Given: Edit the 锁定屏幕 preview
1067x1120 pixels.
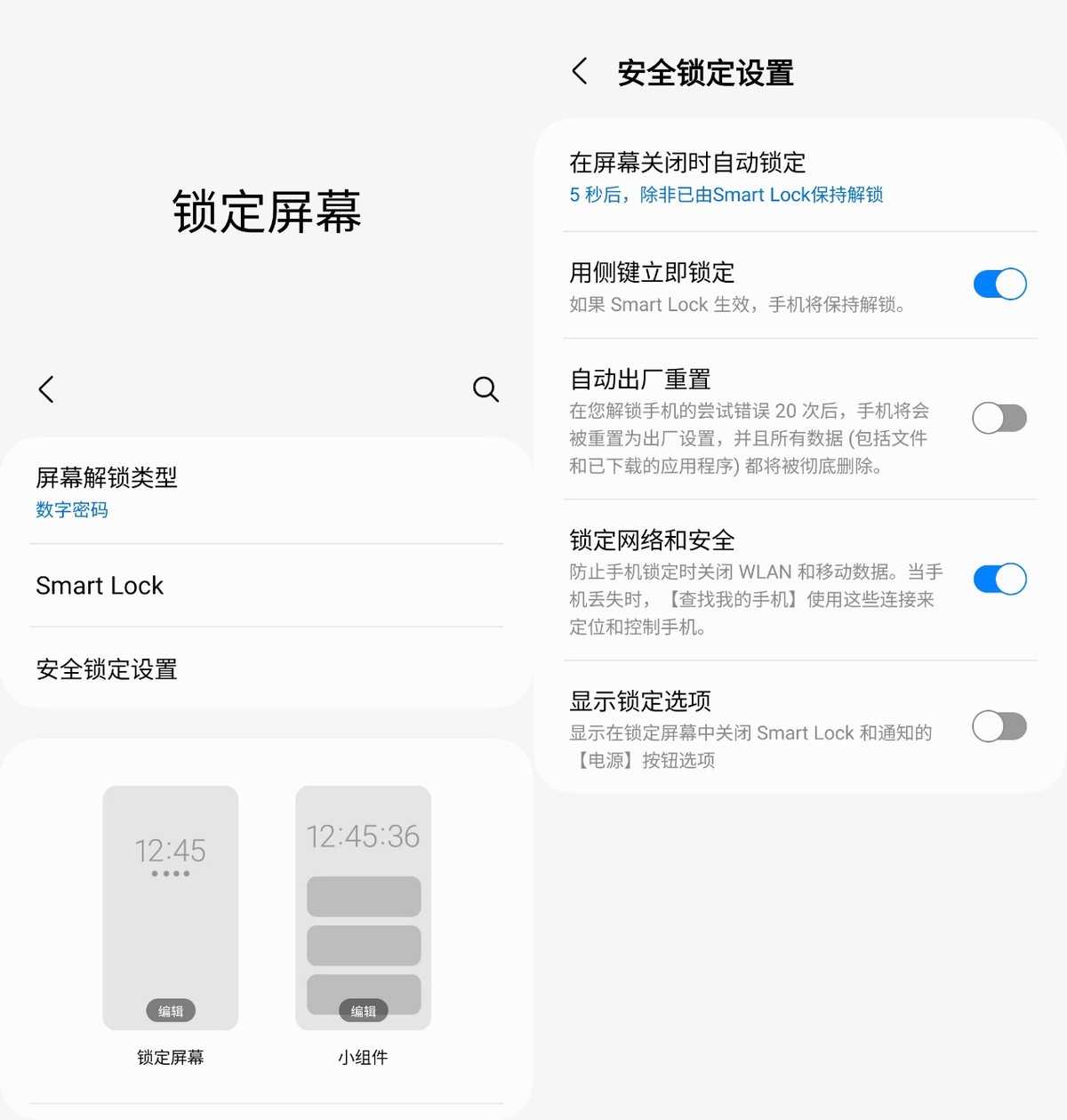Looking at the screenshot, I should (x=171, y=1011).
